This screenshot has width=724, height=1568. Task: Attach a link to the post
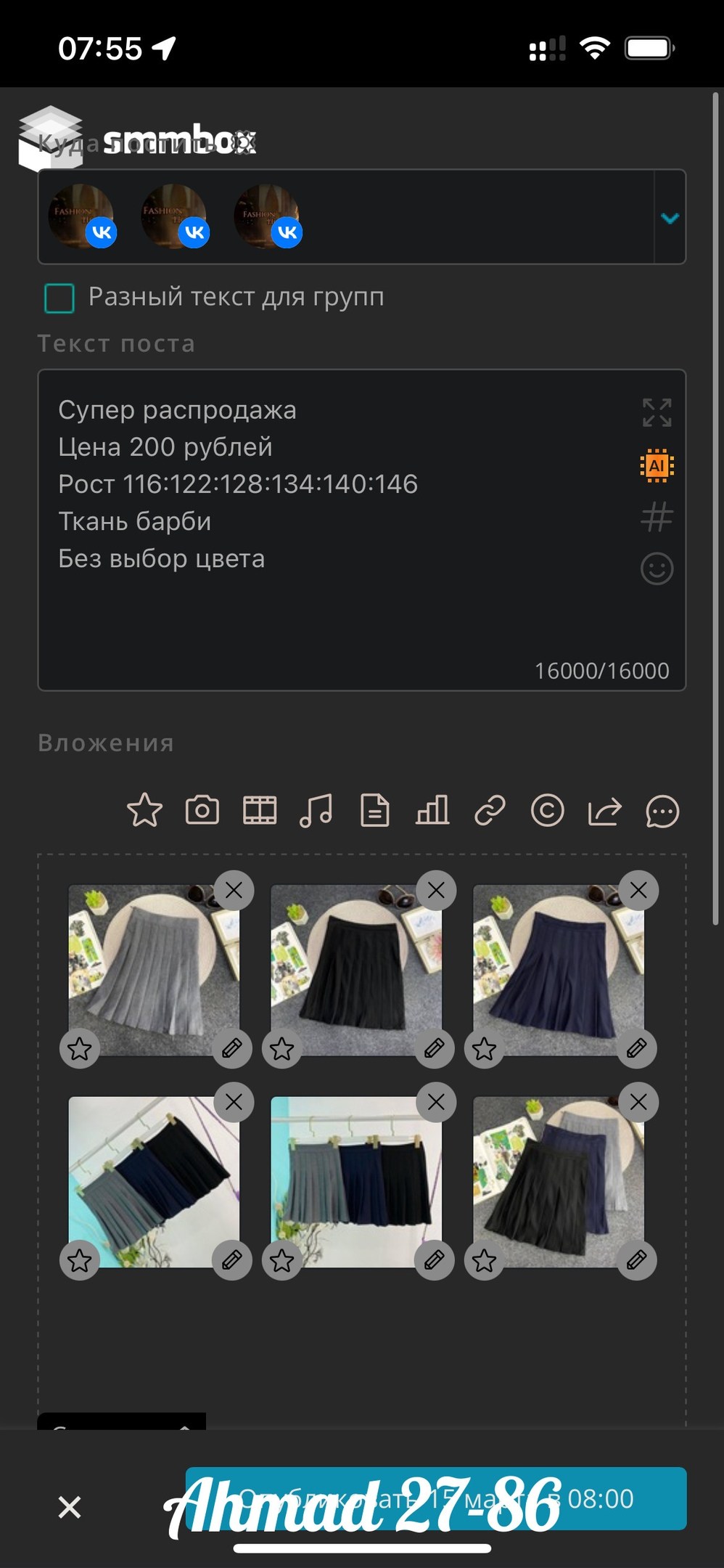click(490, 810)
